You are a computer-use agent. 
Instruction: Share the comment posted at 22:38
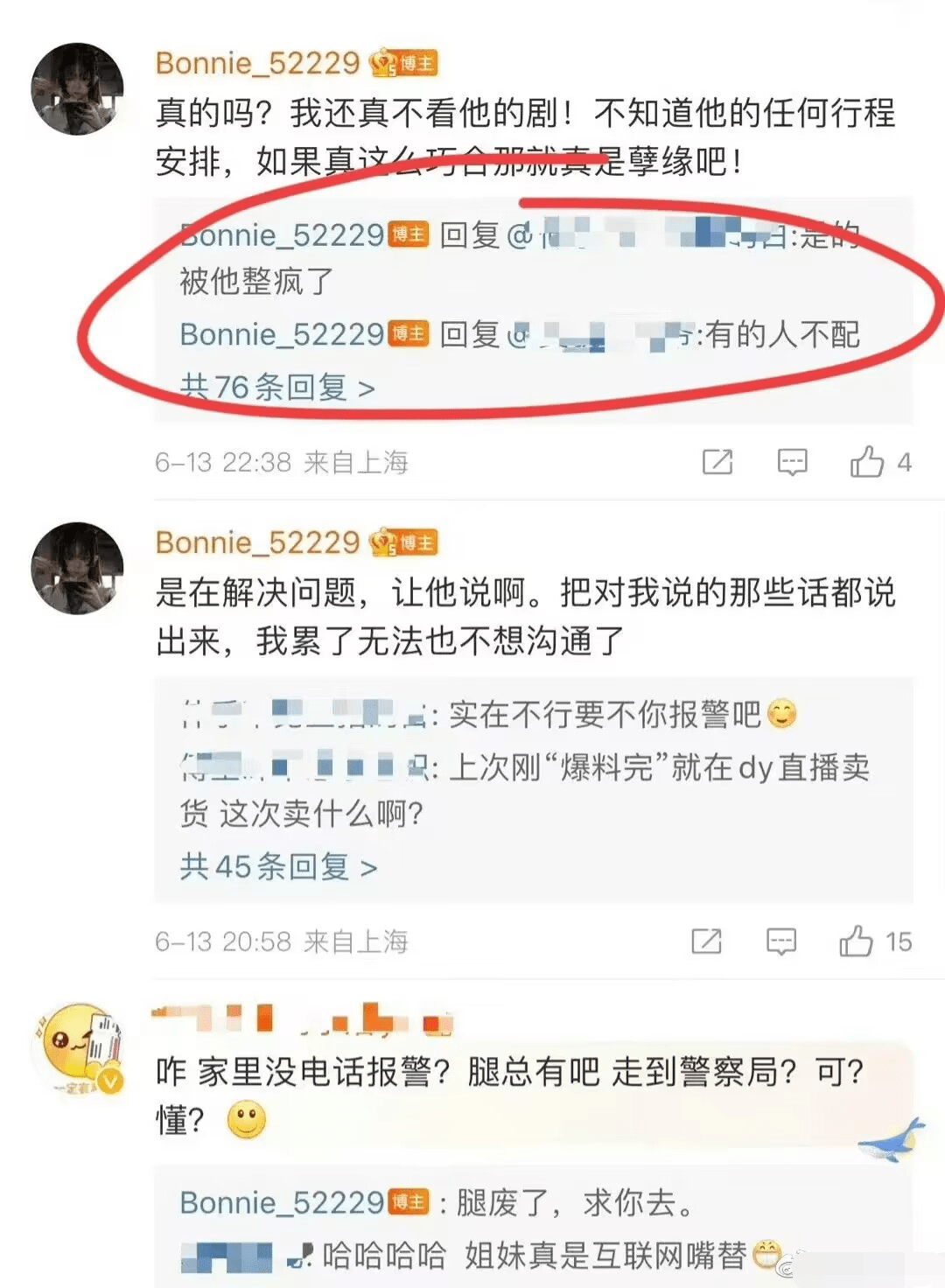[717, 461]
